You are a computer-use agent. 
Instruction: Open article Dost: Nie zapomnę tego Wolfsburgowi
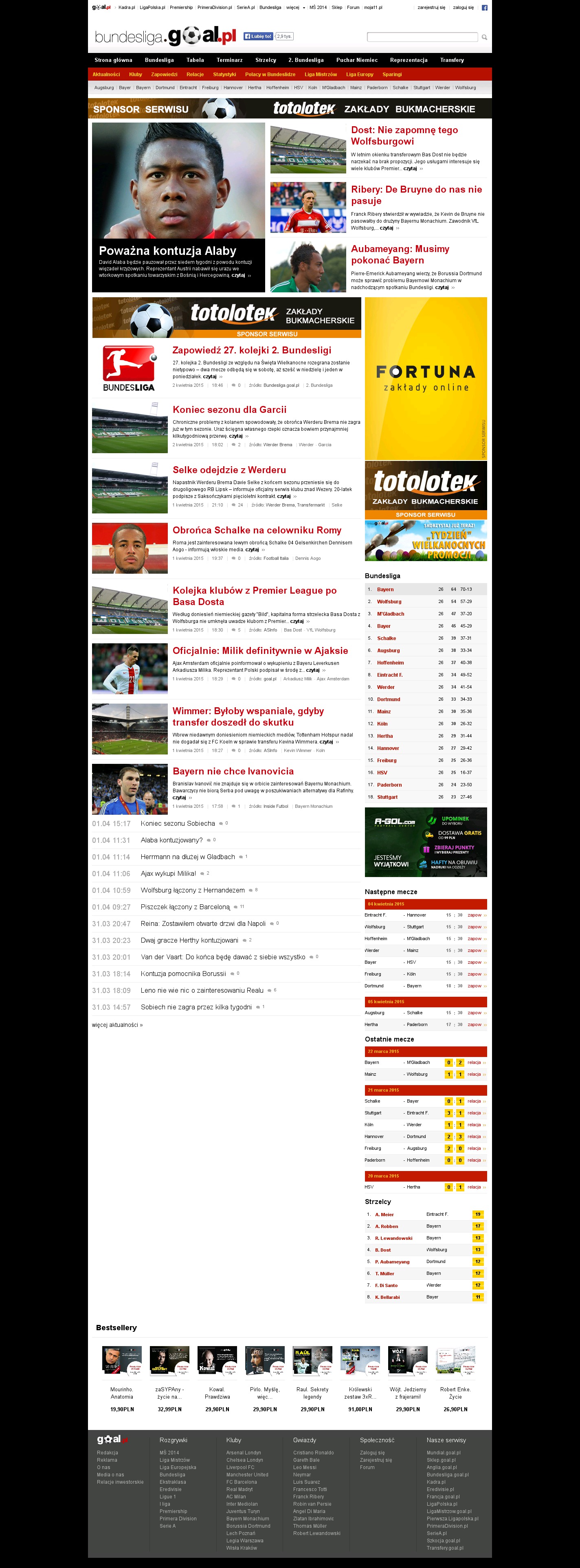tap(404, 135)
